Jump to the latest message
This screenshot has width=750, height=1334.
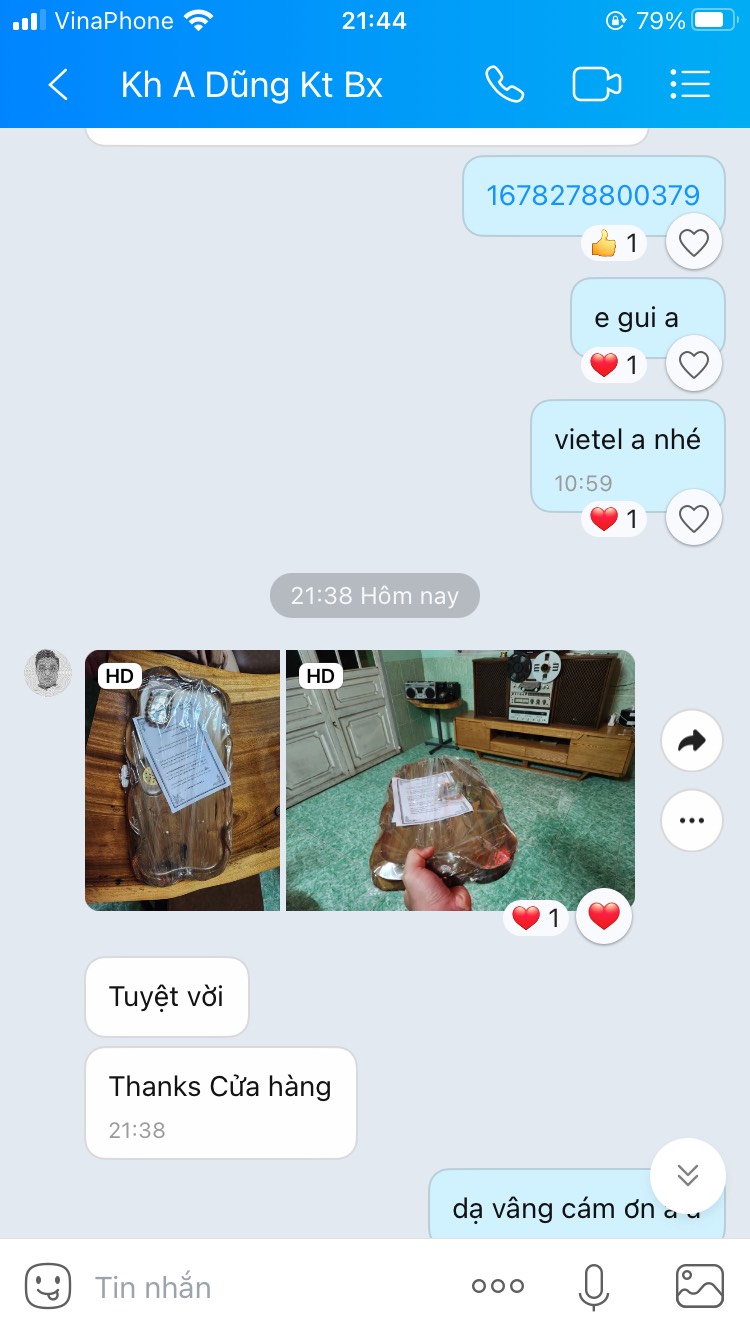click(687, 1175)
